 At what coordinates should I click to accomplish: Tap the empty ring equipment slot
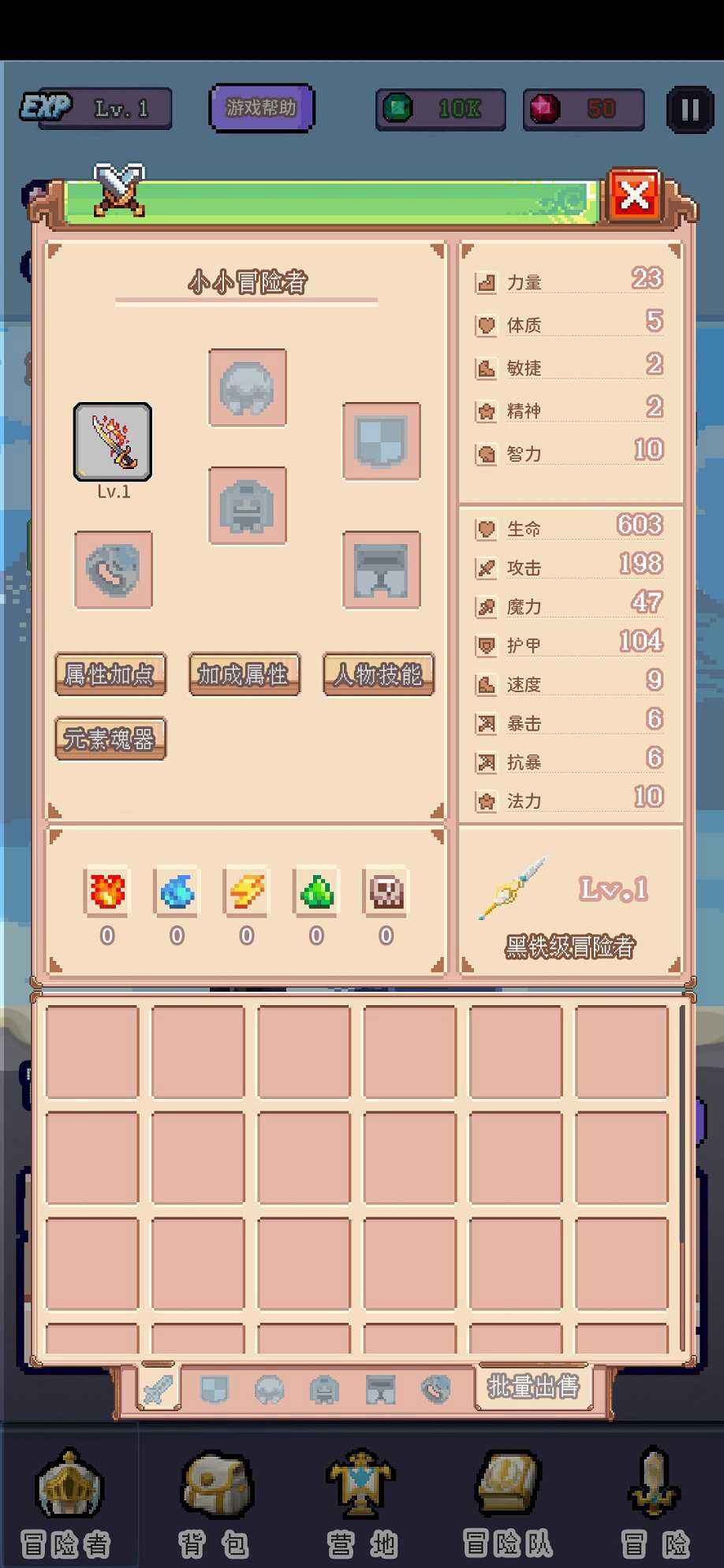click(114, 570)
